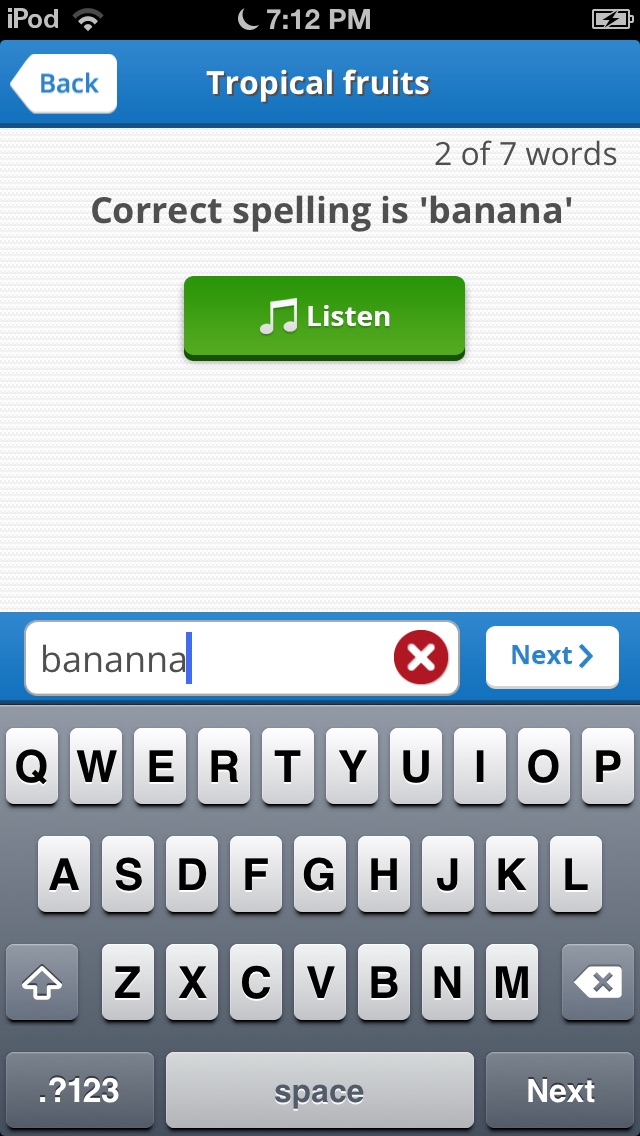
Task: Play the word with the Listen button
Action: coord(324,317)
